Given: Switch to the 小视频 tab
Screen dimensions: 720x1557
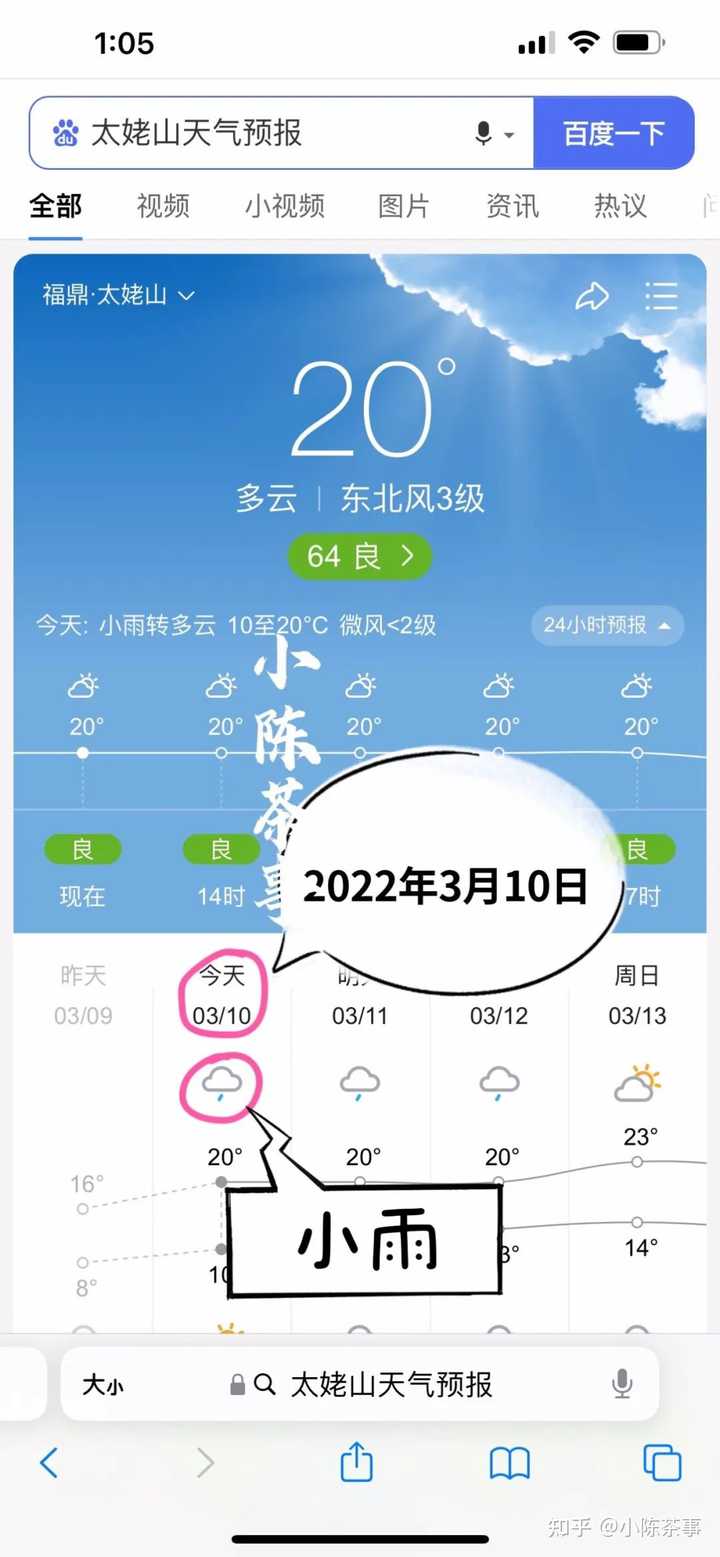Looking at the screenshot, I should (x=284, y=206).
